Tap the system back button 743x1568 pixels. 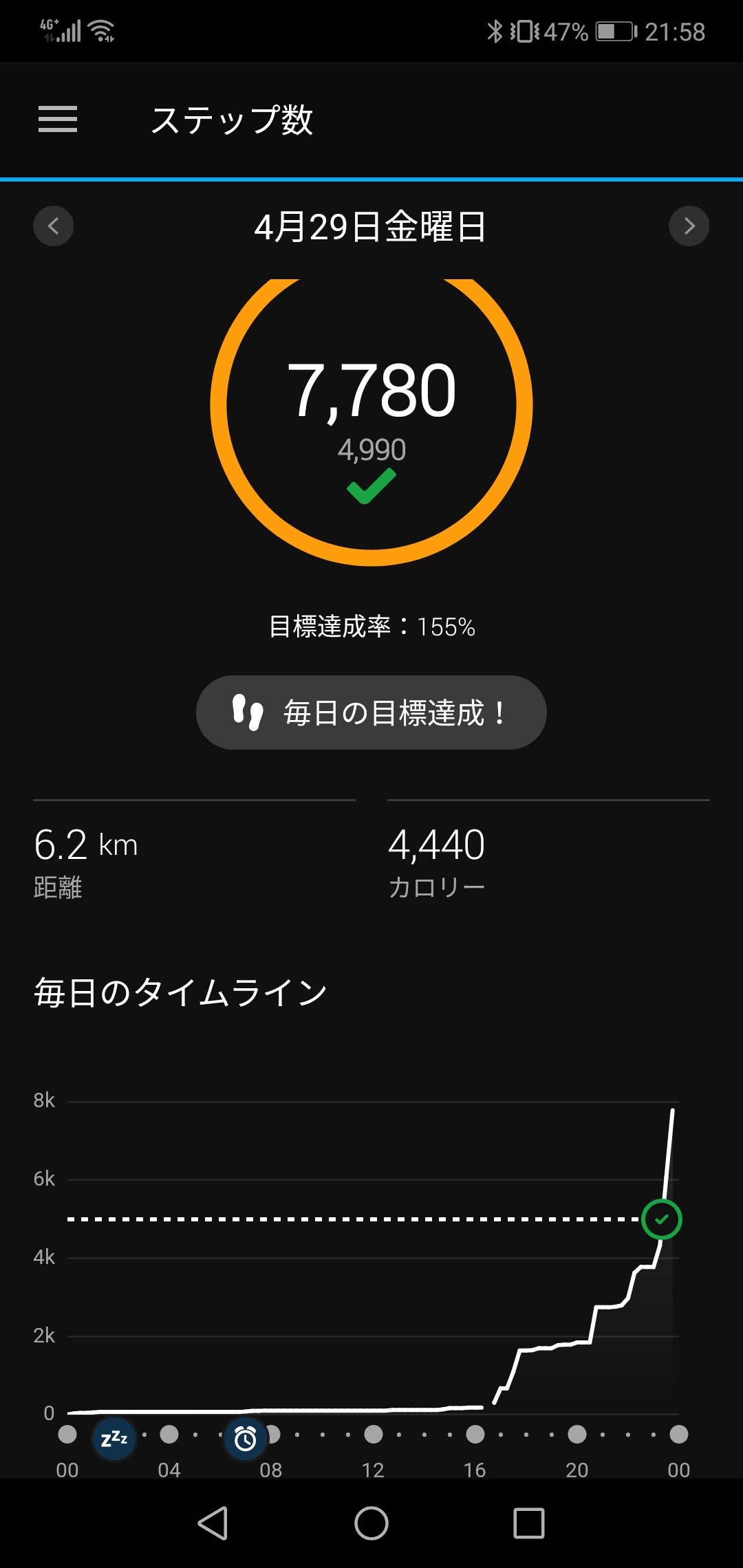[x=213, y=1523]
